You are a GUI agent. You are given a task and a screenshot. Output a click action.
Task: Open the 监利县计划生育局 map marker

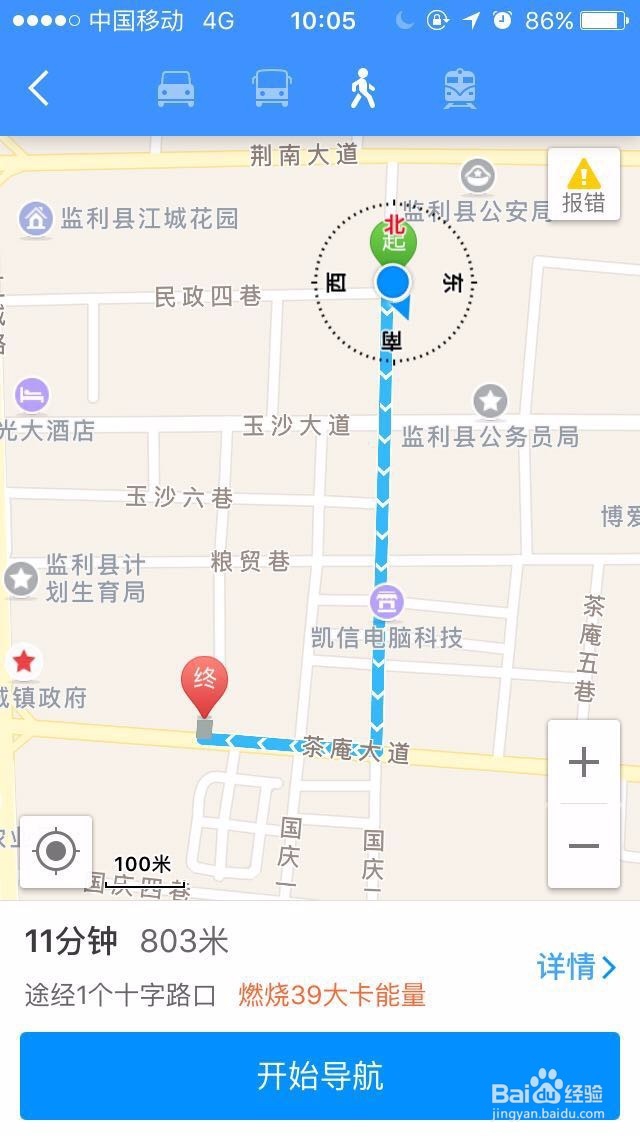coord(21,580)
